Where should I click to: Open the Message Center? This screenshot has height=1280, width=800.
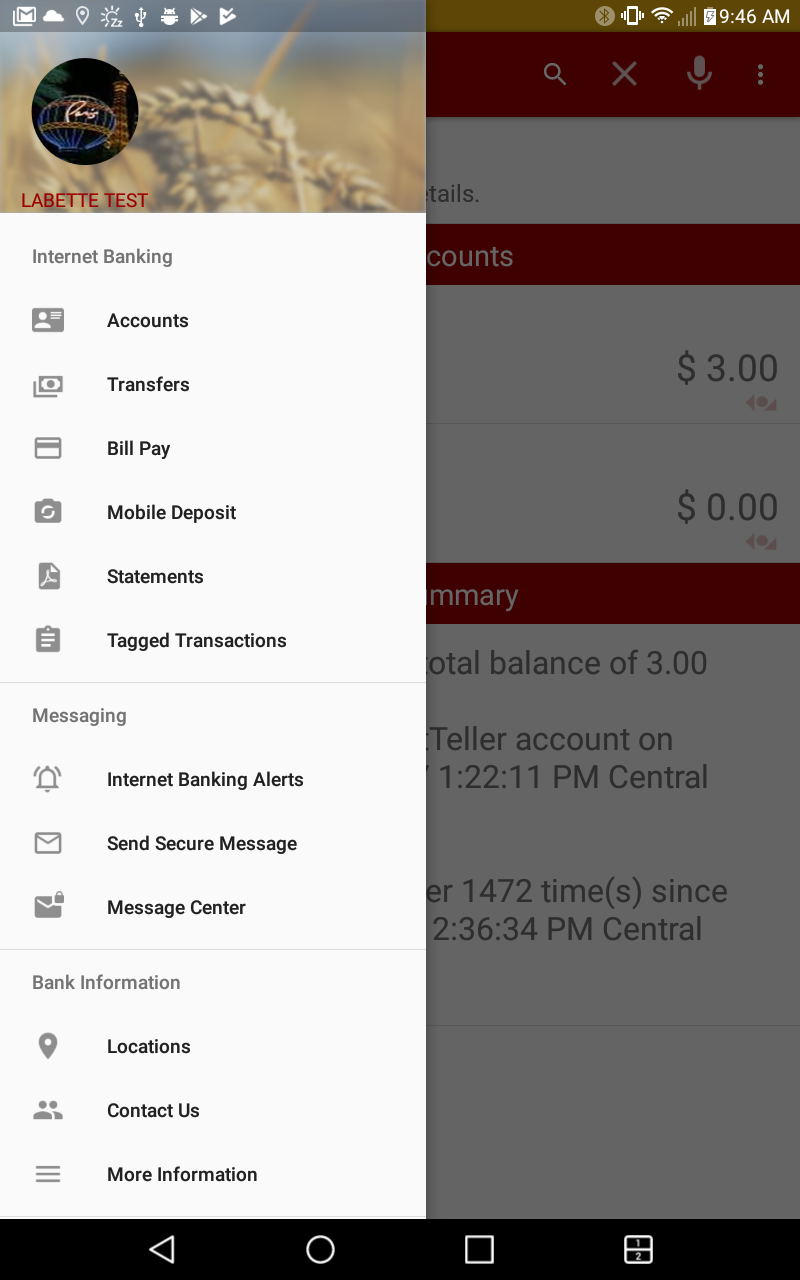click(x=176, y=907)
